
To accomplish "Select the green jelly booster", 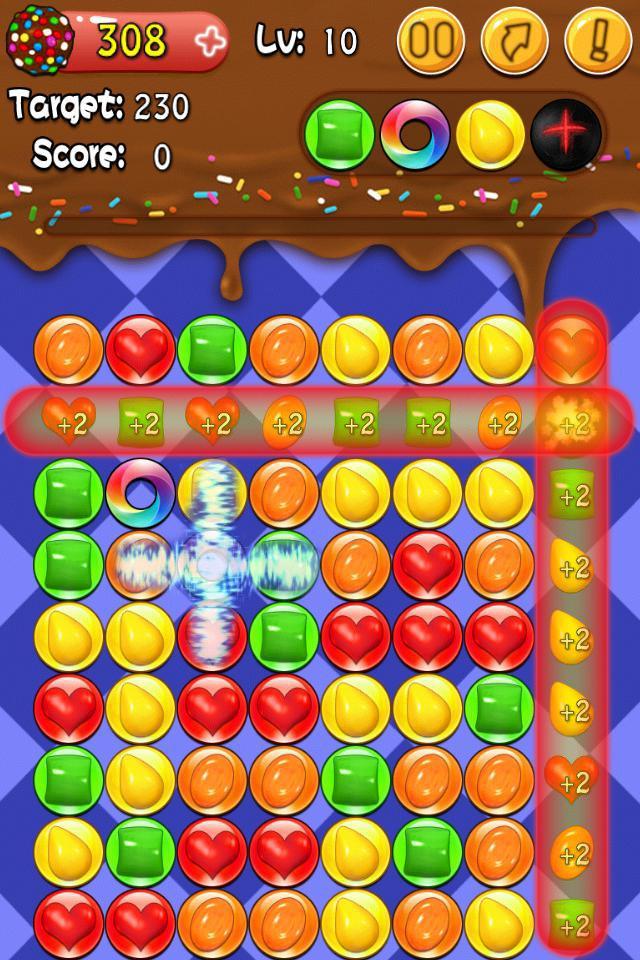I will point(340,134).
